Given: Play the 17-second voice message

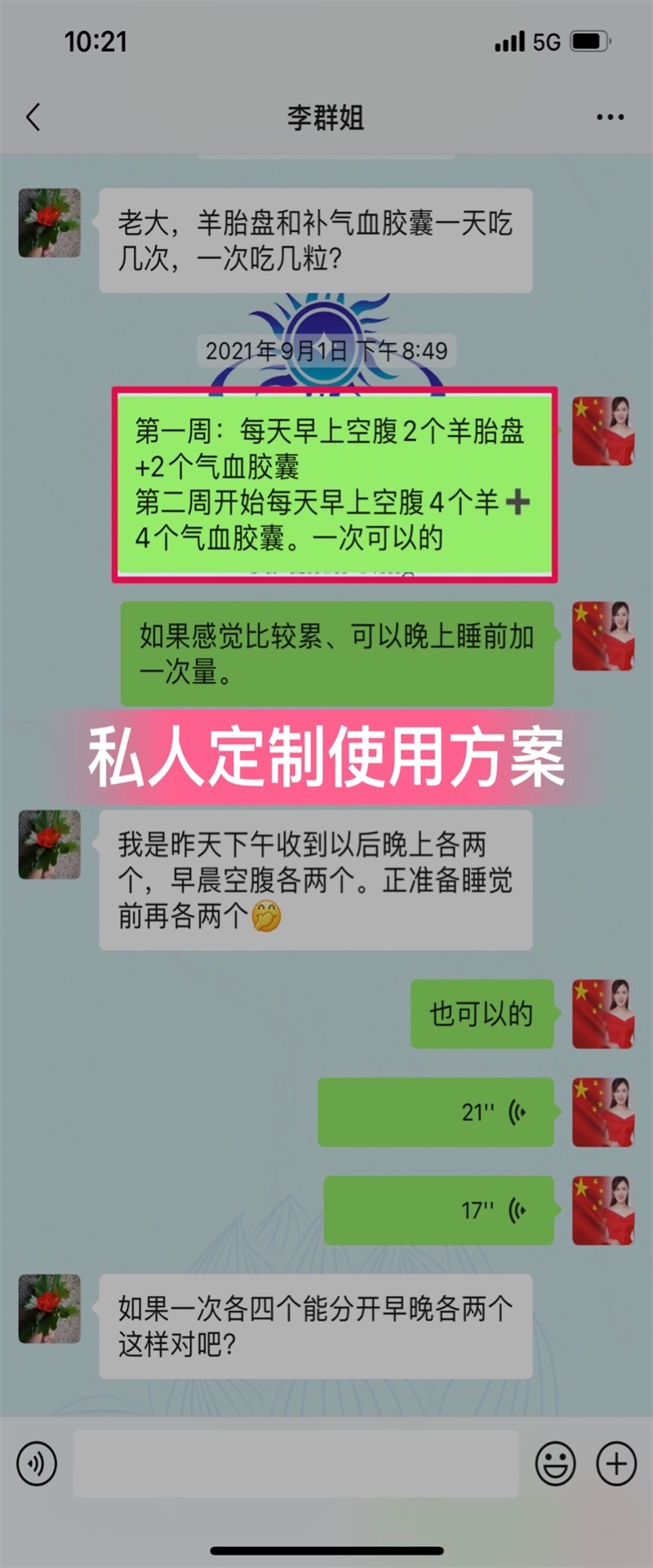Looking at the screenshot, I should (439, 1209).
